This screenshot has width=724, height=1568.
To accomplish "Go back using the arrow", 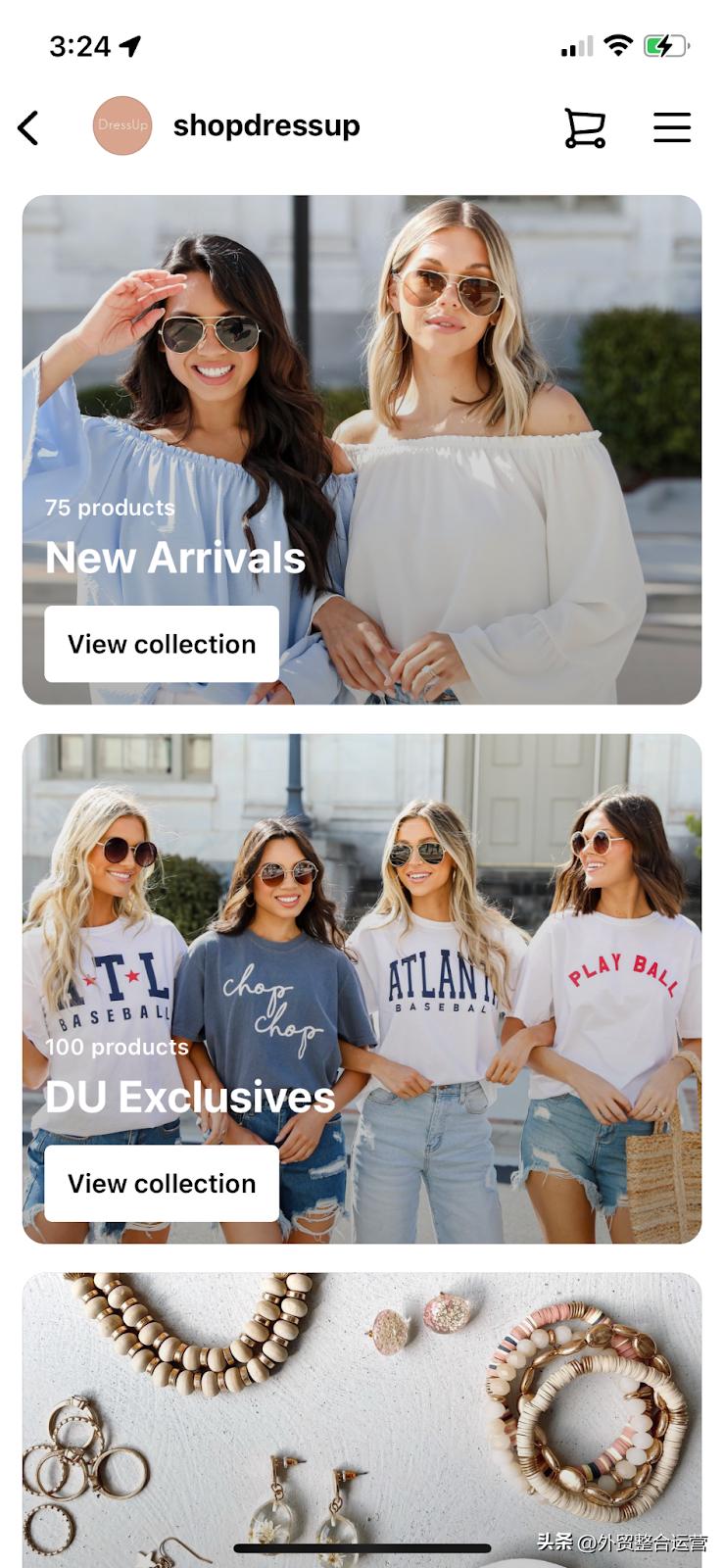I will pyautogui.click(x=28, y=127).
